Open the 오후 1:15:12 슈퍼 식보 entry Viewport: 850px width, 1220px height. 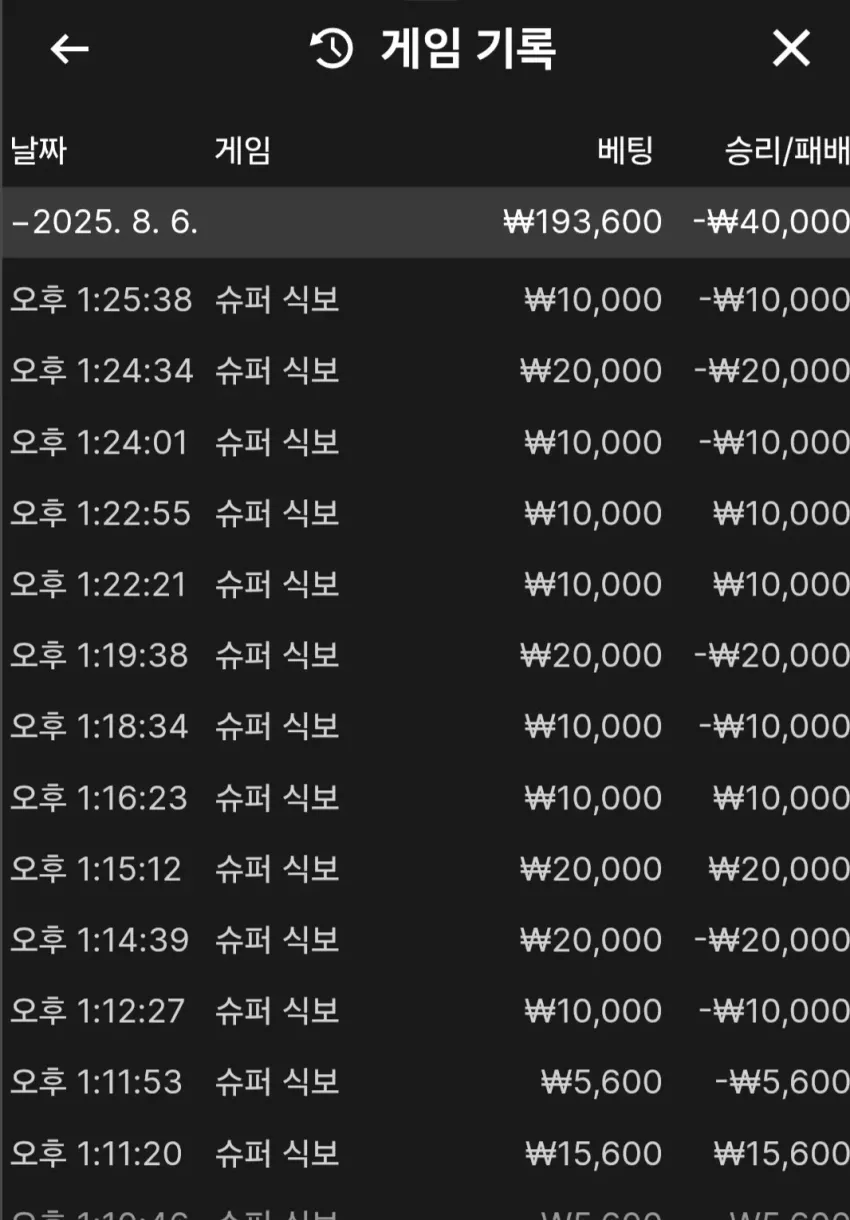click(x=425, y=869)
